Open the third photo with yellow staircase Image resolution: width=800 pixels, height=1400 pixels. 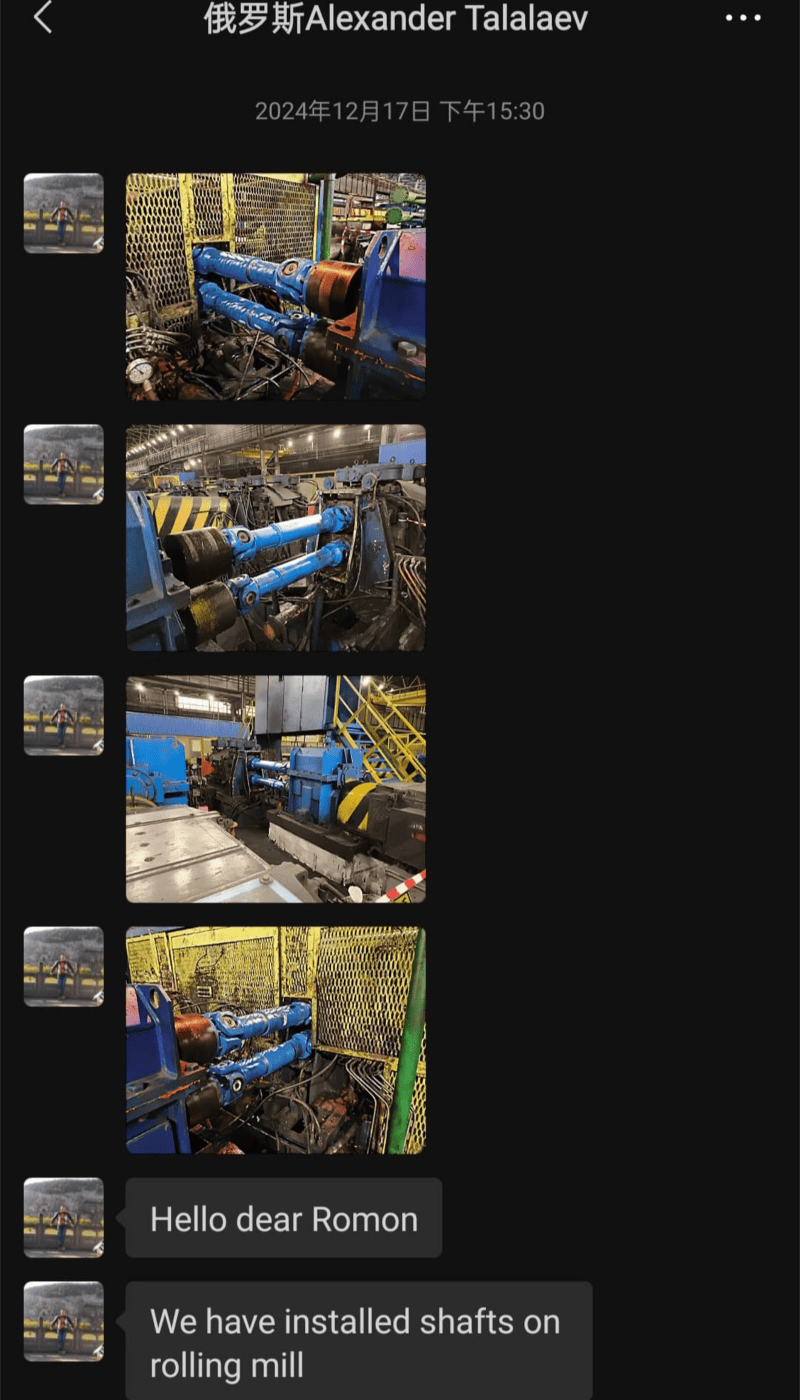276,789
